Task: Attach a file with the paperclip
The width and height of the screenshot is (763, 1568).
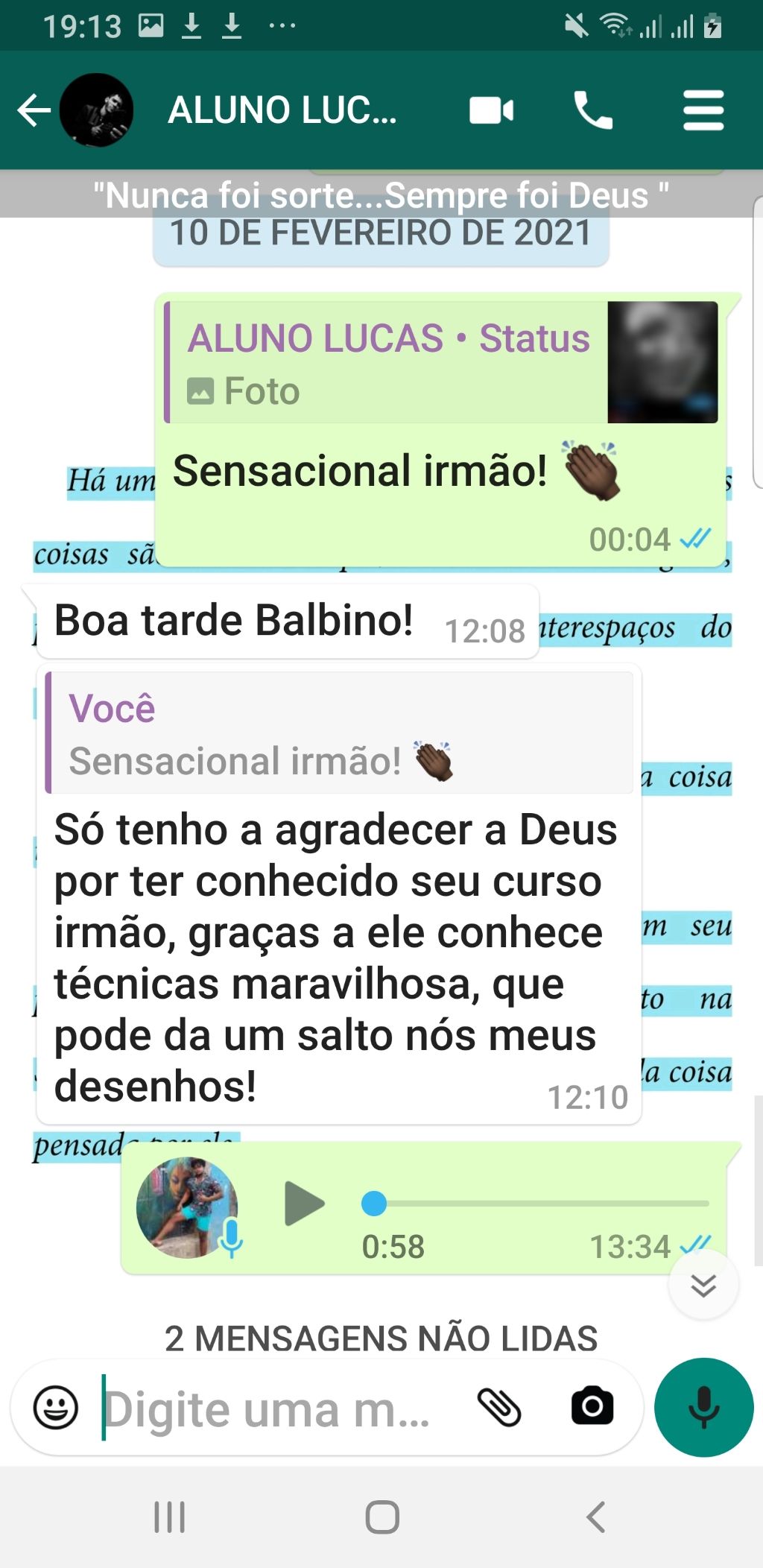Action: [498, 1408]
